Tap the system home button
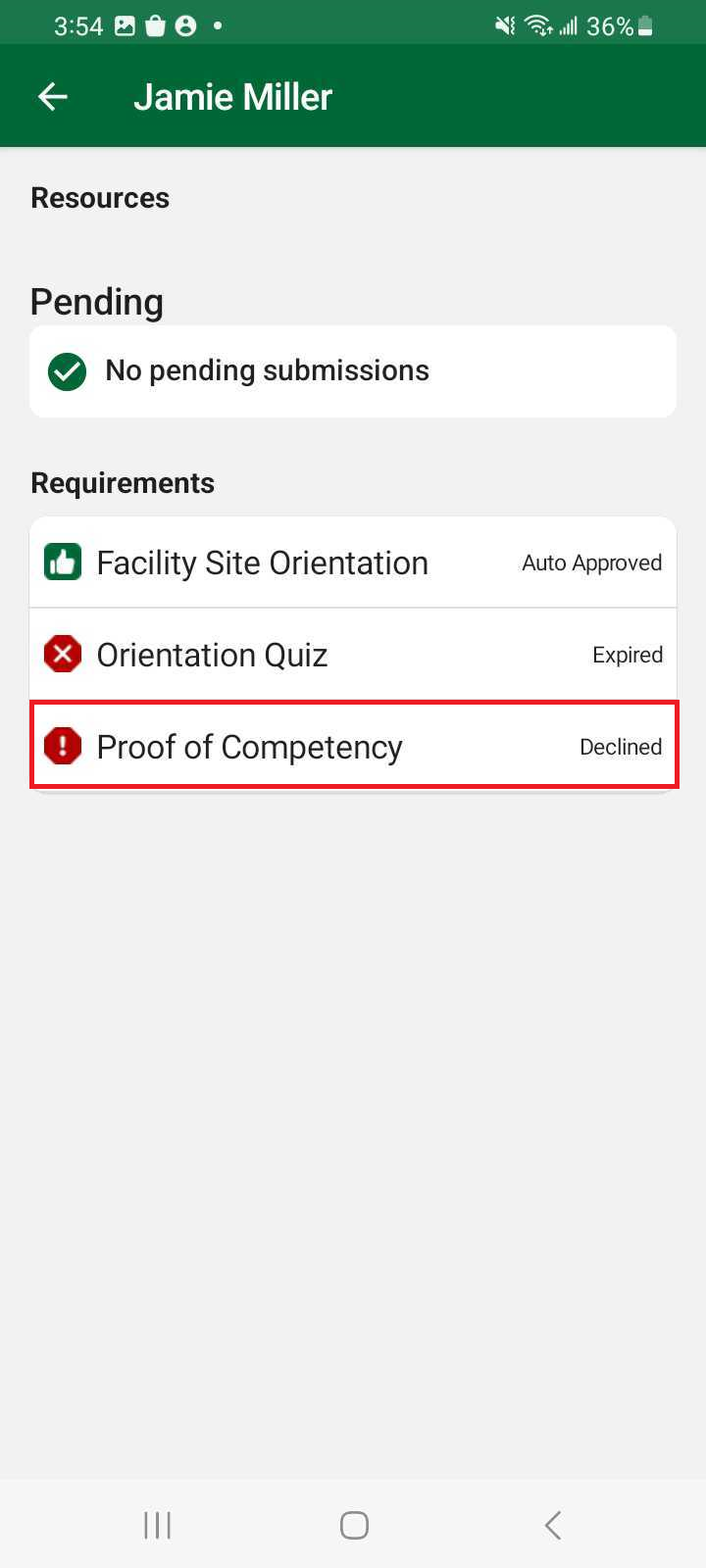 [354, 1525]
